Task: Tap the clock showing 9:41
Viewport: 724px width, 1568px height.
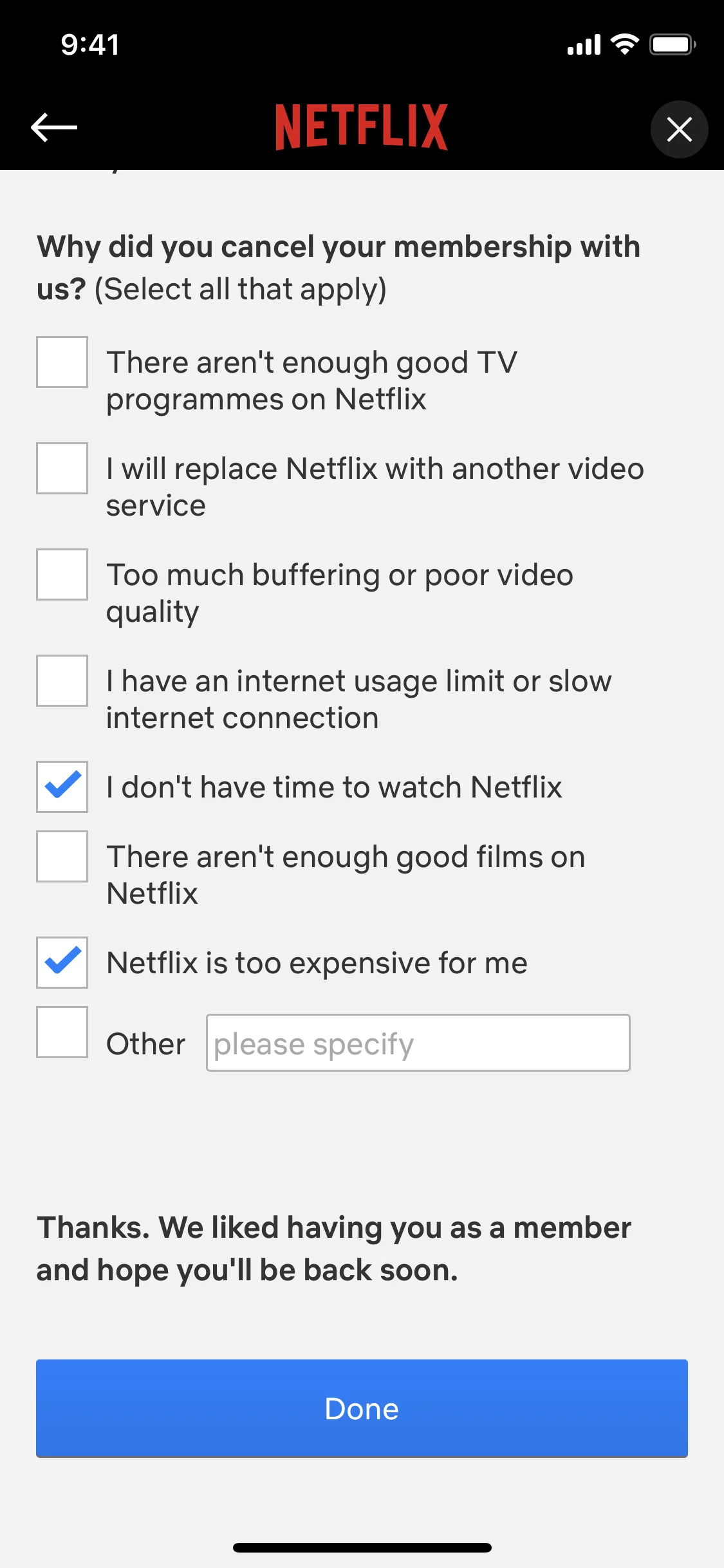Action: [89, 44]
